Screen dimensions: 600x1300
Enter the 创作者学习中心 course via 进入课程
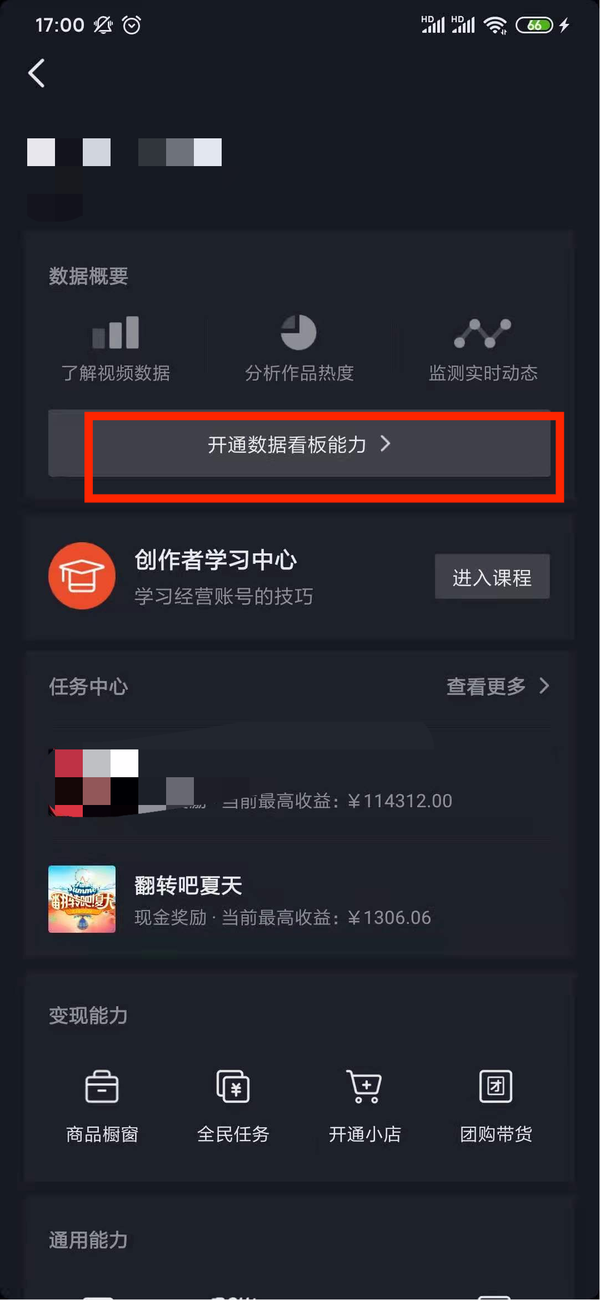pos(492,577)
